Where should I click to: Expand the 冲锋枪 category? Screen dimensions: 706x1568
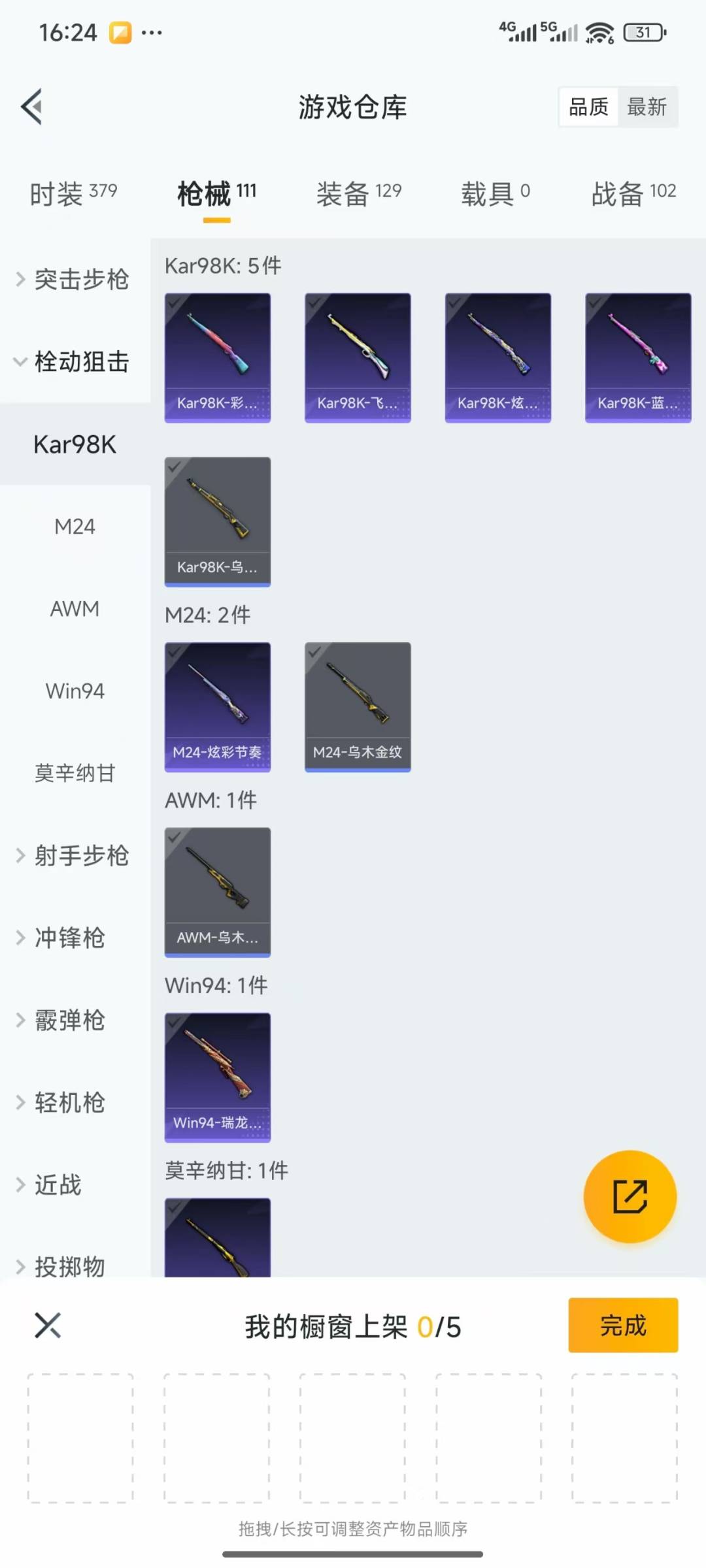click(62, 938)
